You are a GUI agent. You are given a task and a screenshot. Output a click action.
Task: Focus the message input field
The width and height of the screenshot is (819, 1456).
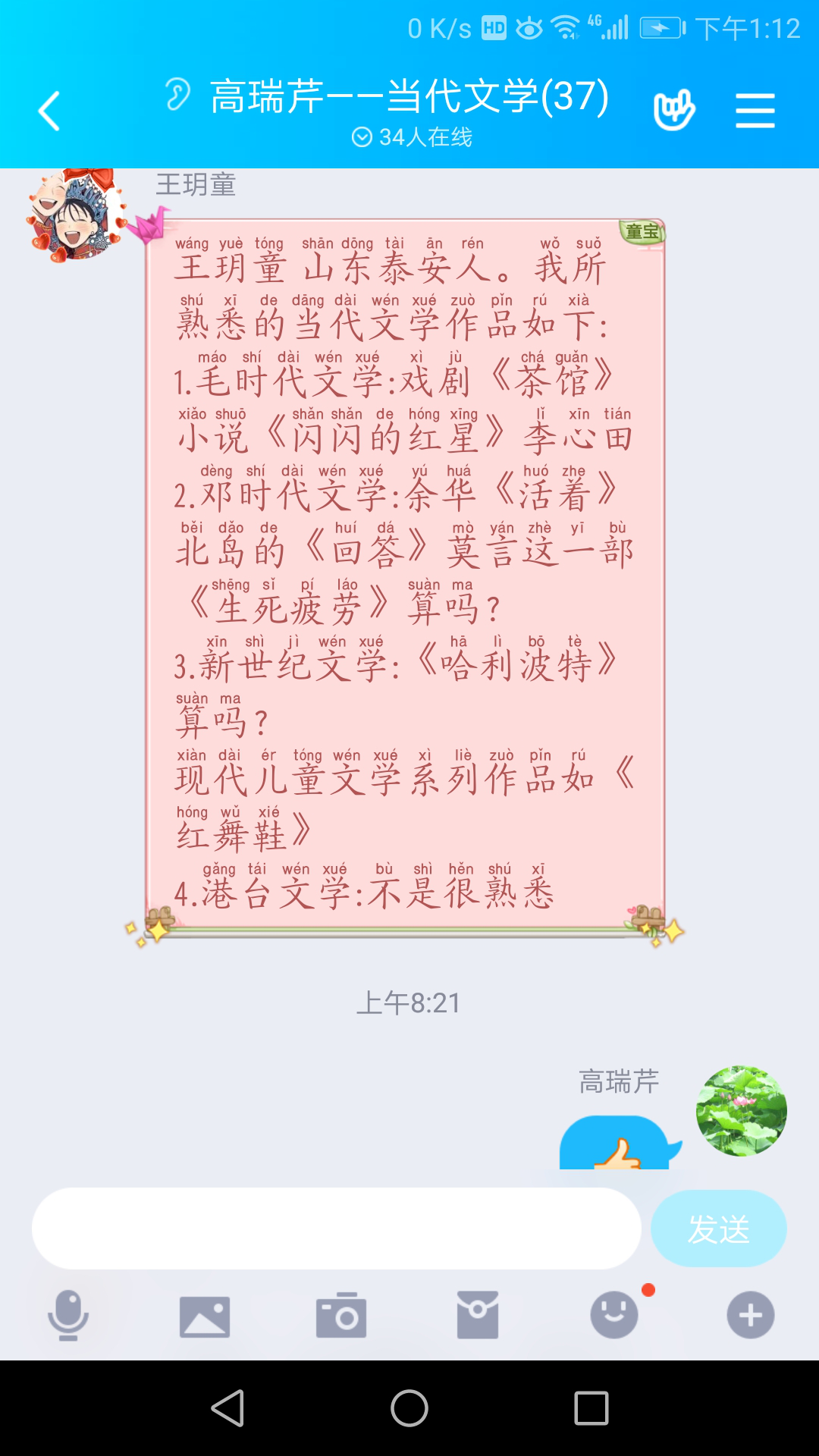pos(336,1228)
